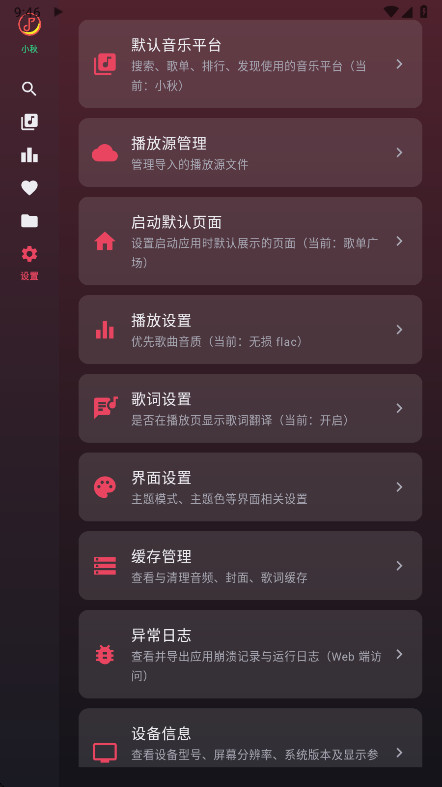Screen dimensions: 442x787
Task: Open 启动默认页面 setting
Action: coord(250,241)
